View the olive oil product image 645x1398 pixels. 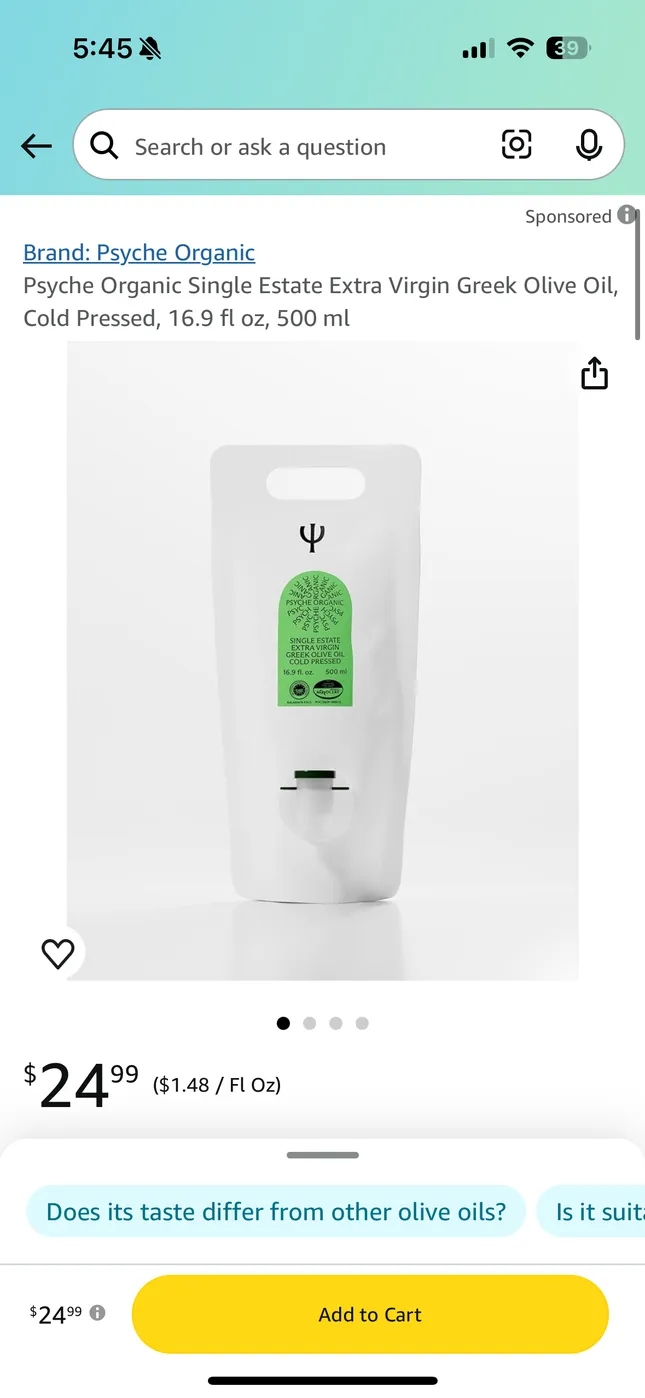322,660
